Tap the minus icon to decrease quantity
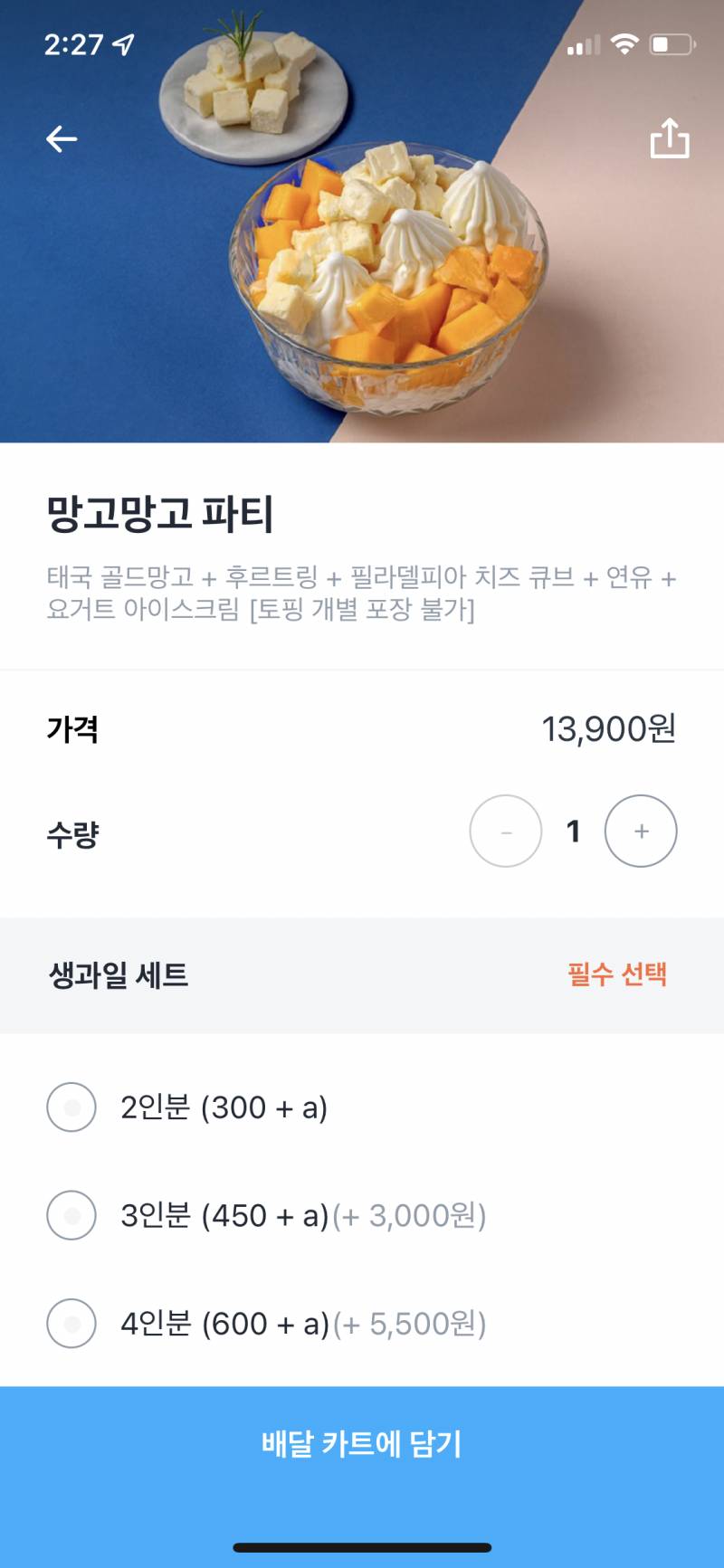 (x=506, y=832)
